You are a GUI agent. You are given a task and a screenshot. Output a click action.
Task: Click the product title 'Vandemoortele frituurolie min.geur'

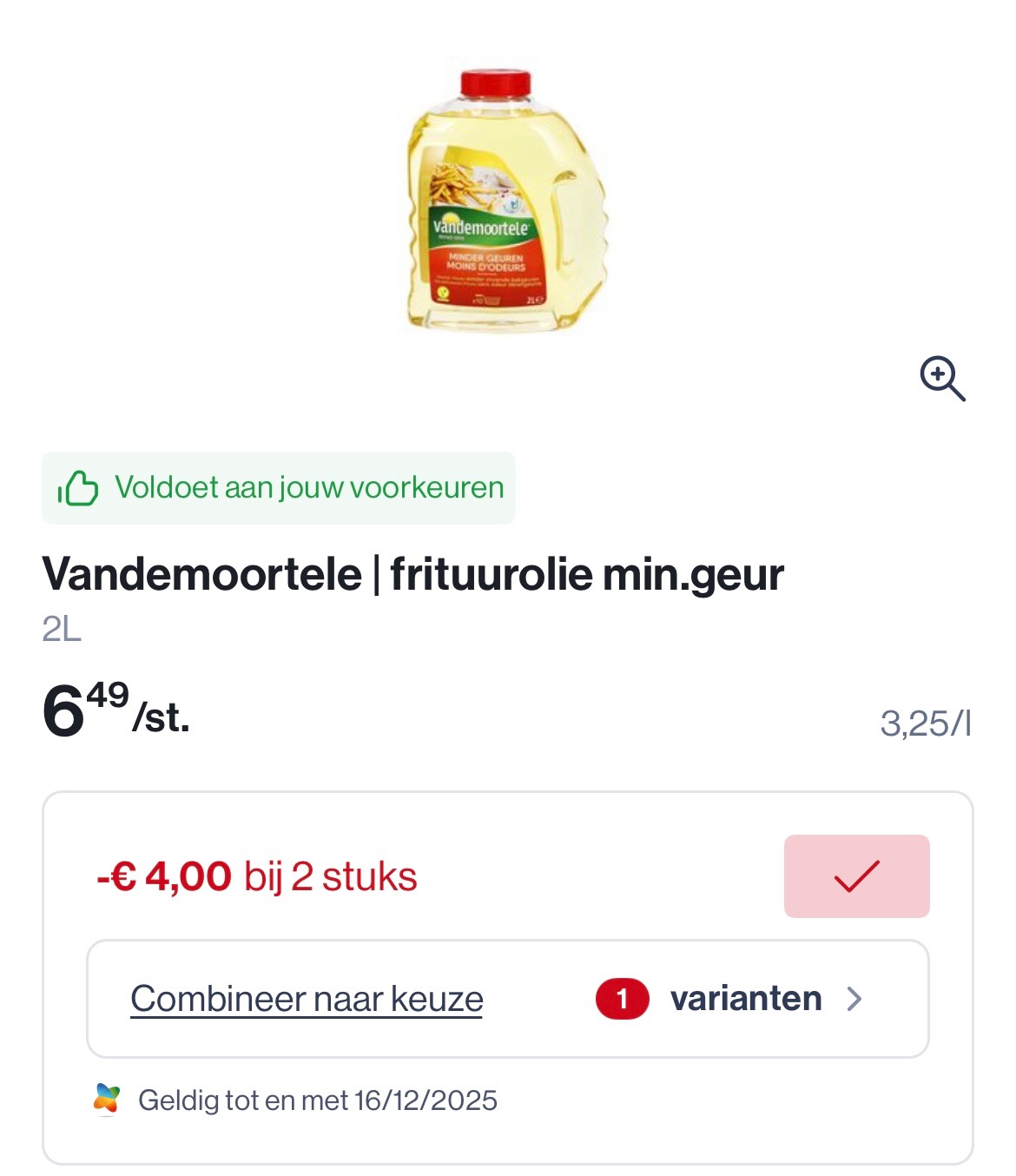click(414, 573)
